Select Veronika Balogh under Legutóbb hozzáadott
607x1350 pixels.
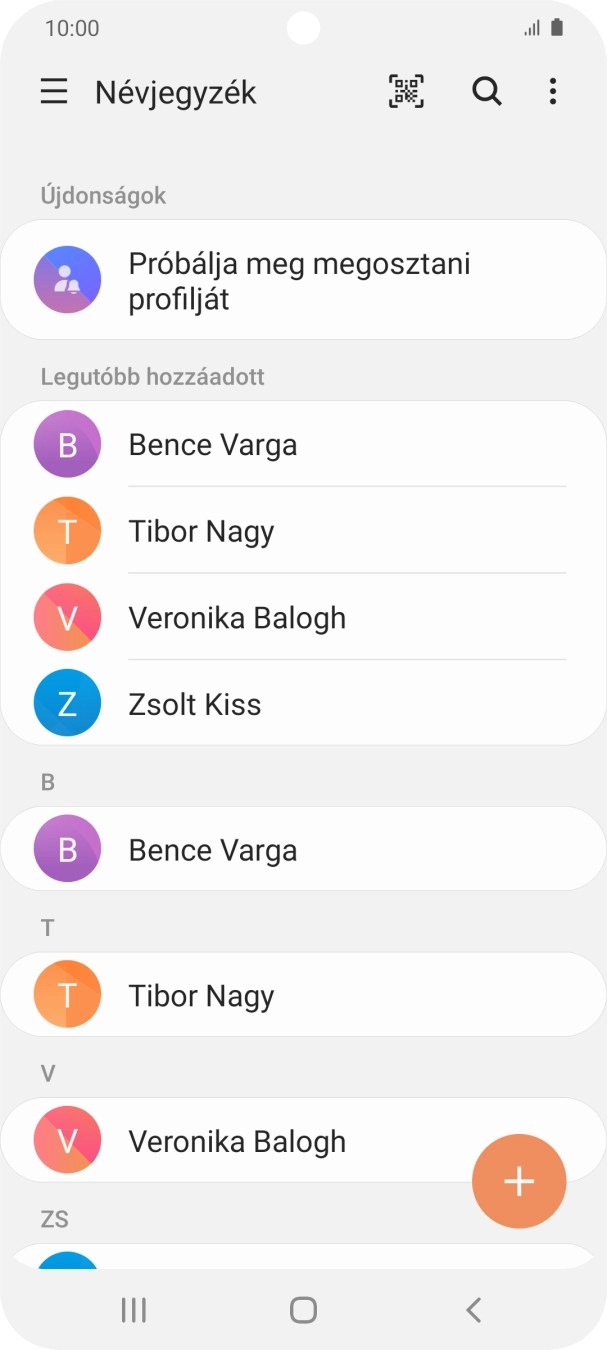coord(303,618)
